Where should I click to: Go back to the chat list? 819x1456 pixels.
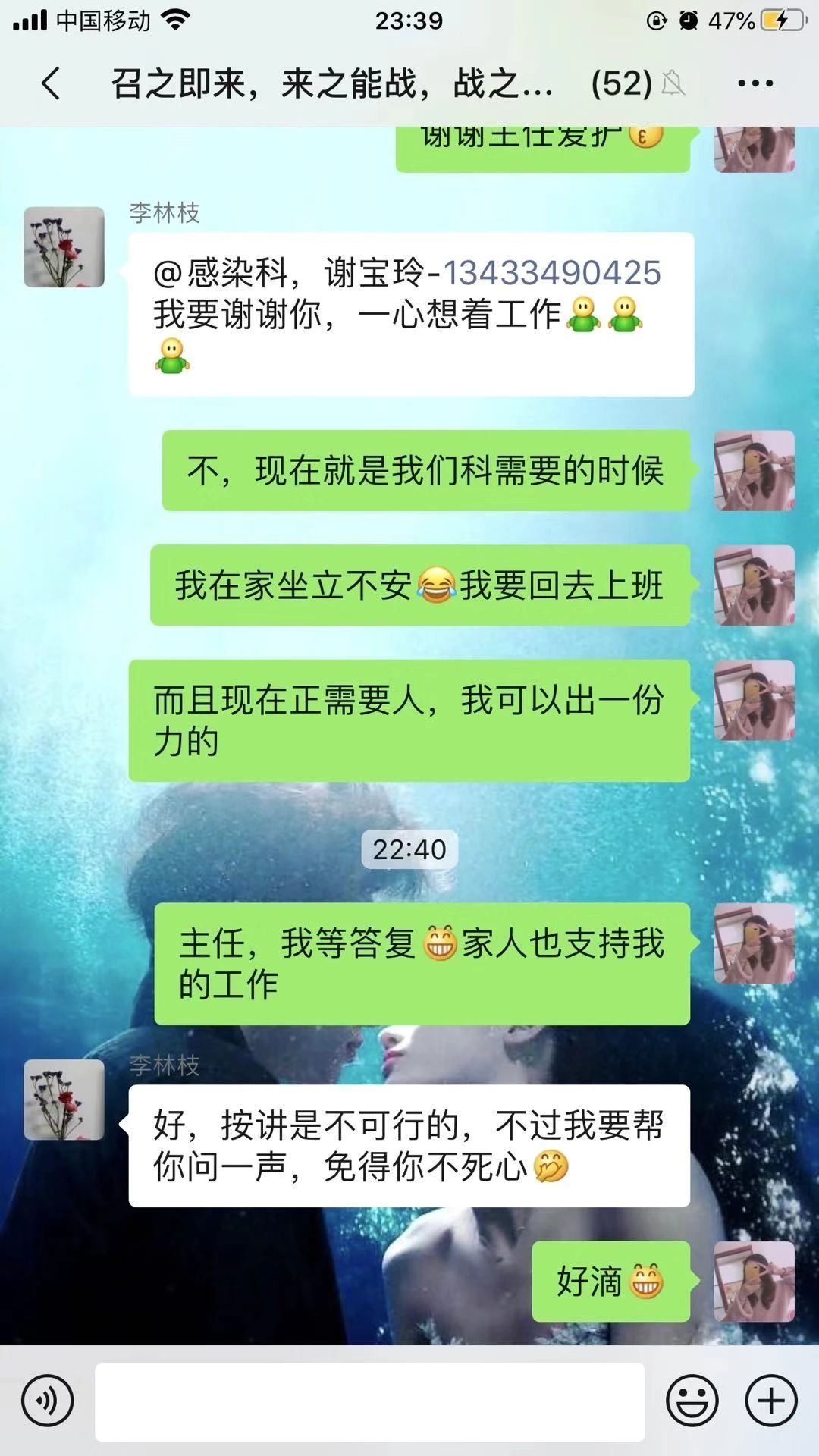click(x=51, y=83)
